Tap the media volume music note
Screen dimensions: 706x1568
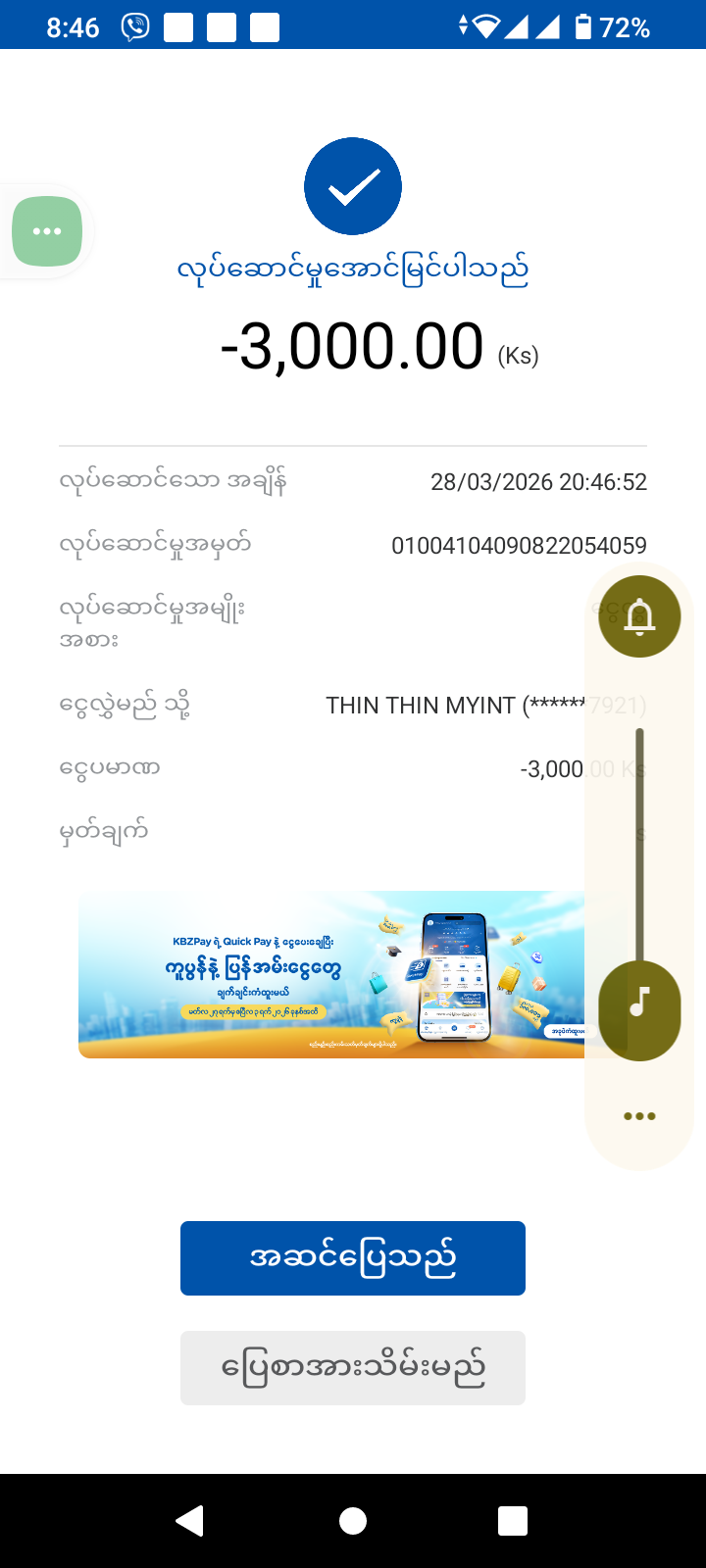[x=639, y=1004]
